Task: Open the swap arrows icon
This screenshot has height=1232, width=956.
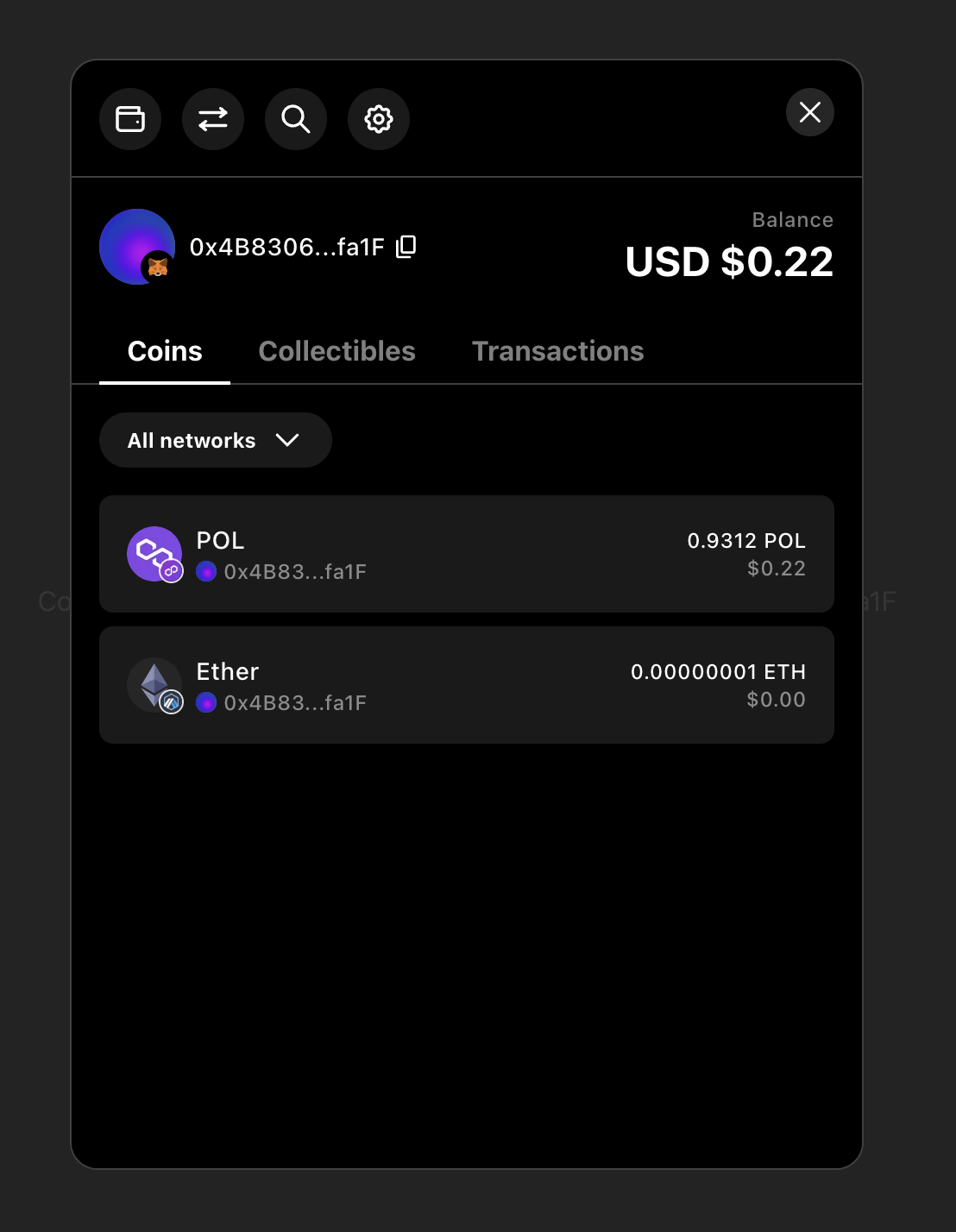Action: click(213, 119)
